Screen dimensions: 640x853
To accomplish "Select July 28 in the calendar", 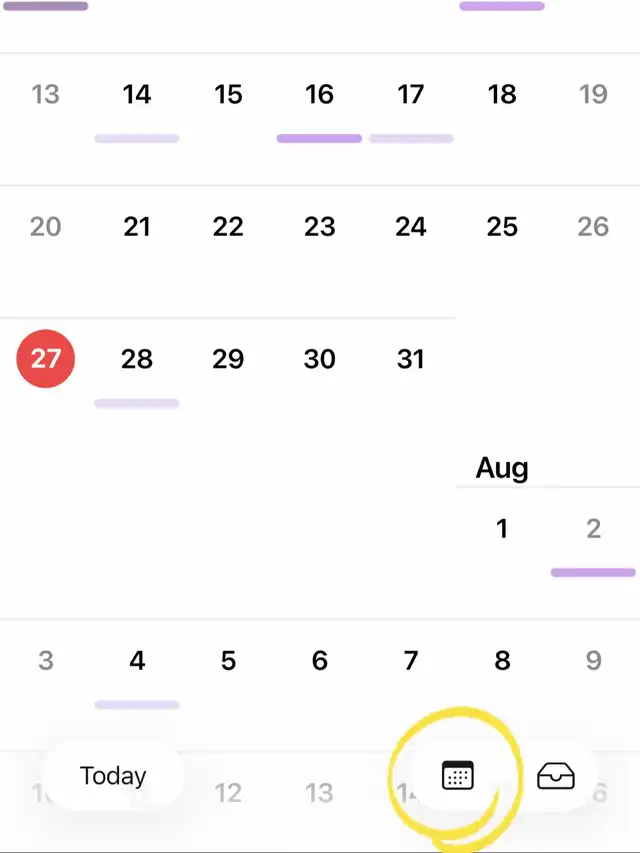I will pos(137,359).
